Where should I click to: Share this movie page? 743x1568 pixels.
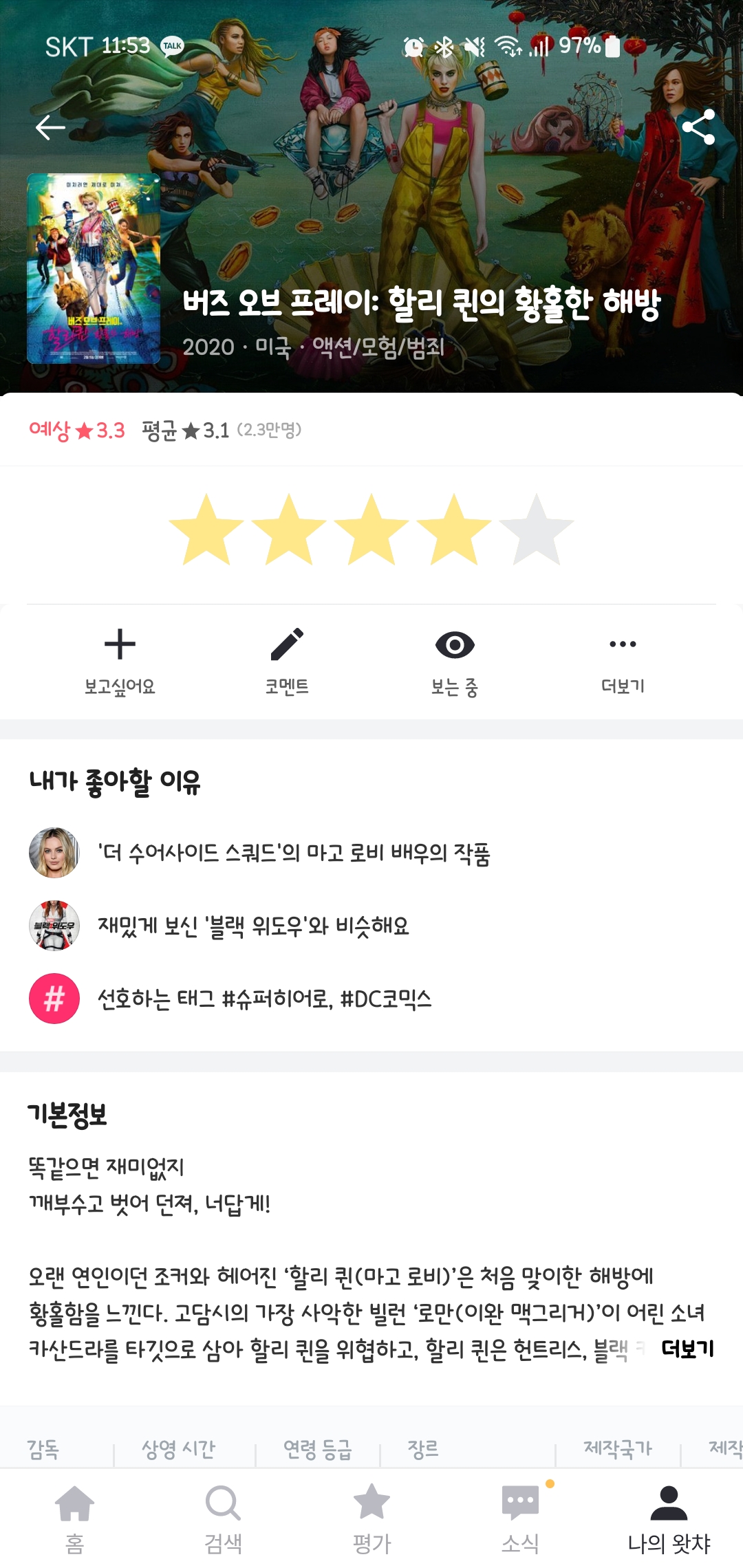pyautogui.click(x=698, y=127)
